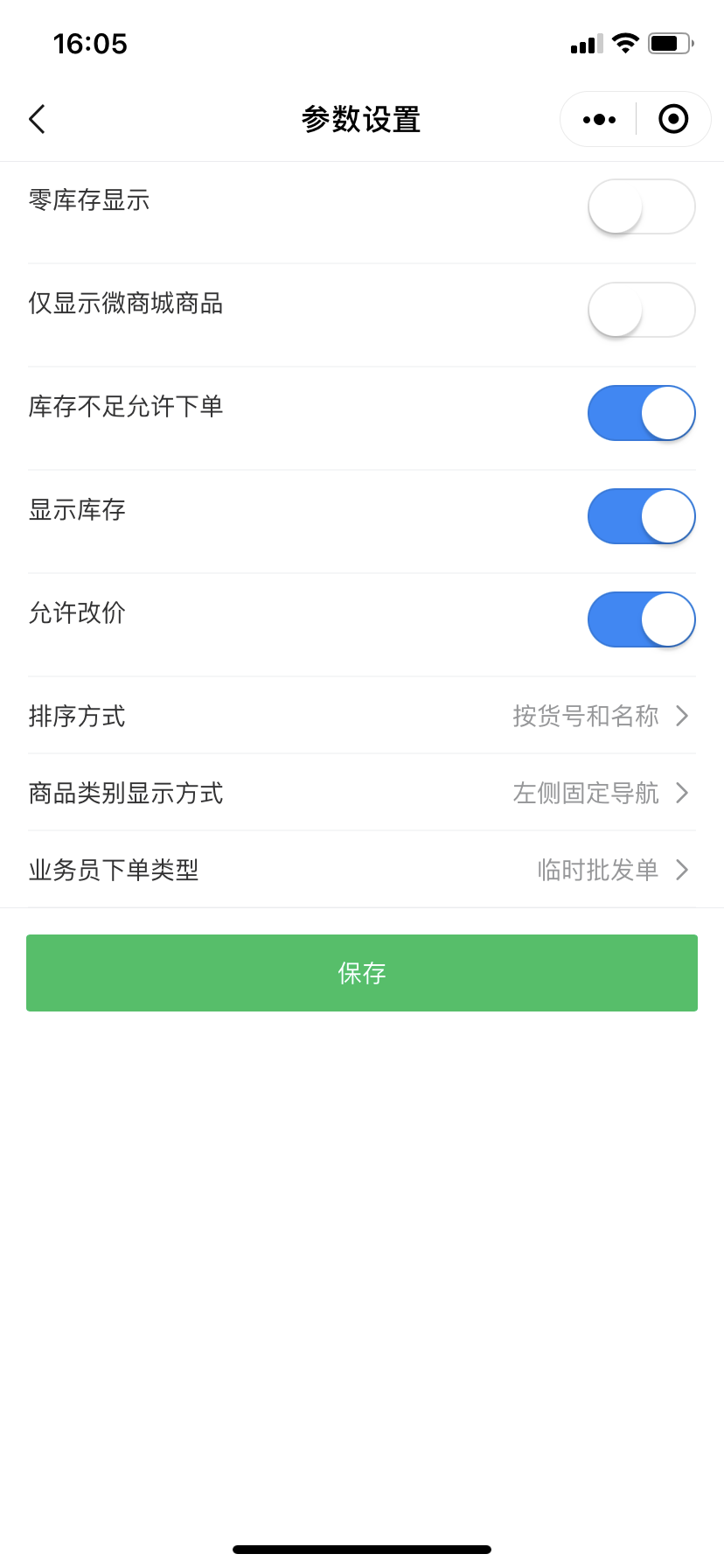Switch off 允许改价
Screen dimensions: 724x1568
coord(641,619)
